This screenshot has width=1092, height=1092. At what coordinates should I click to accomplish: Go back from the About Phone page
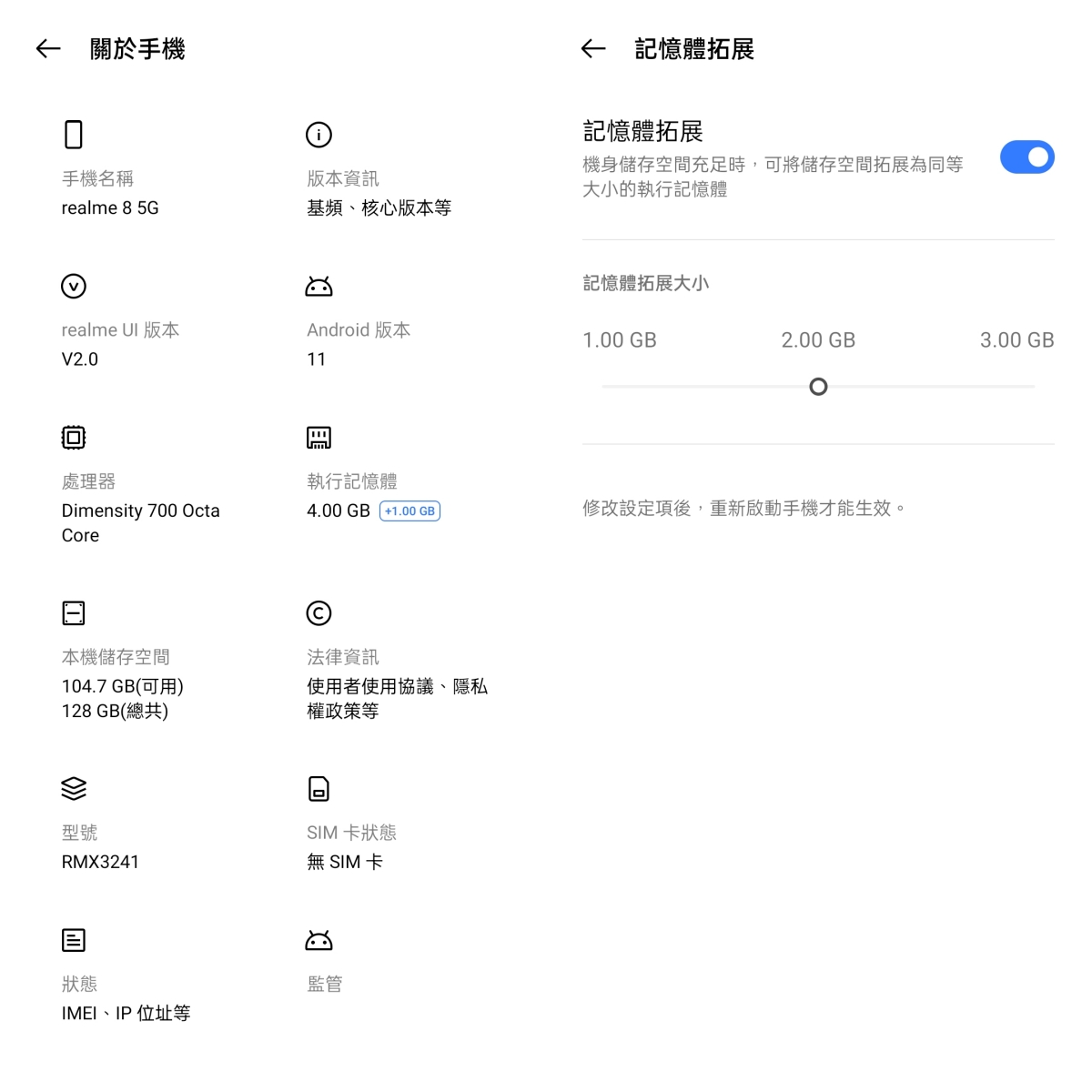tap(48, 49)
